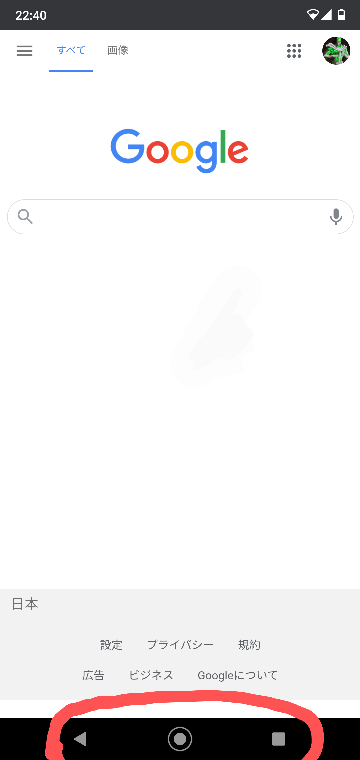Open the hamburger menu
The width and height of the screenshot is (360, 760).
(x=24, y=51)
